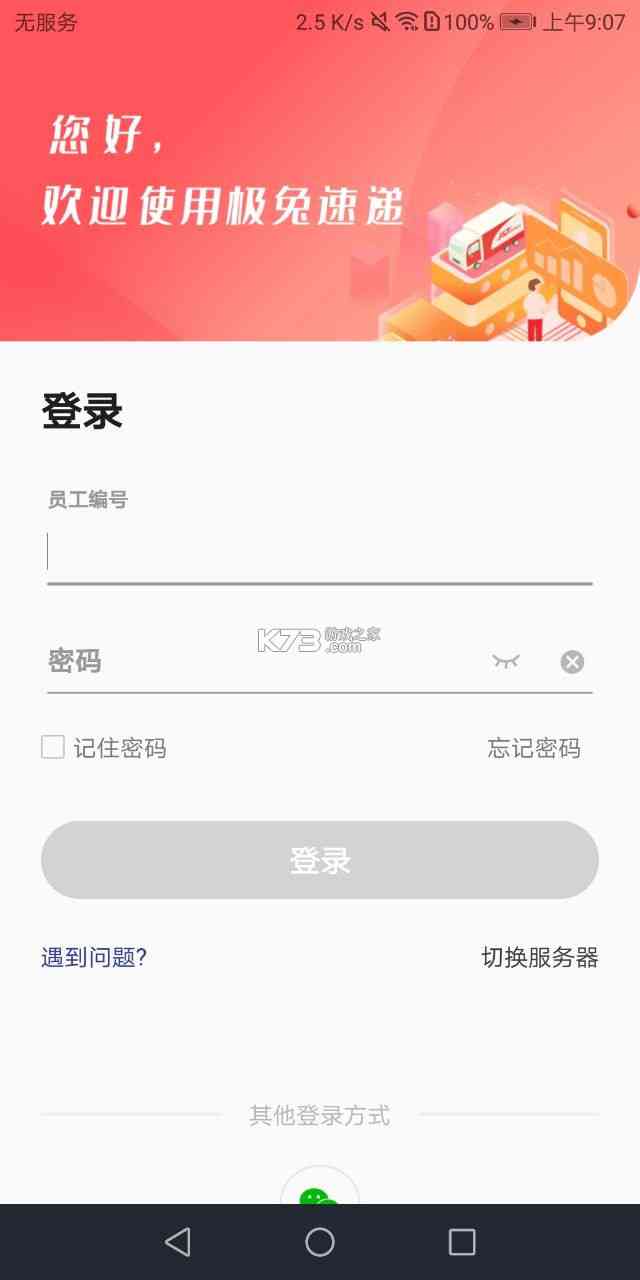Open the 遇到问题? help link

pos(94,958)
